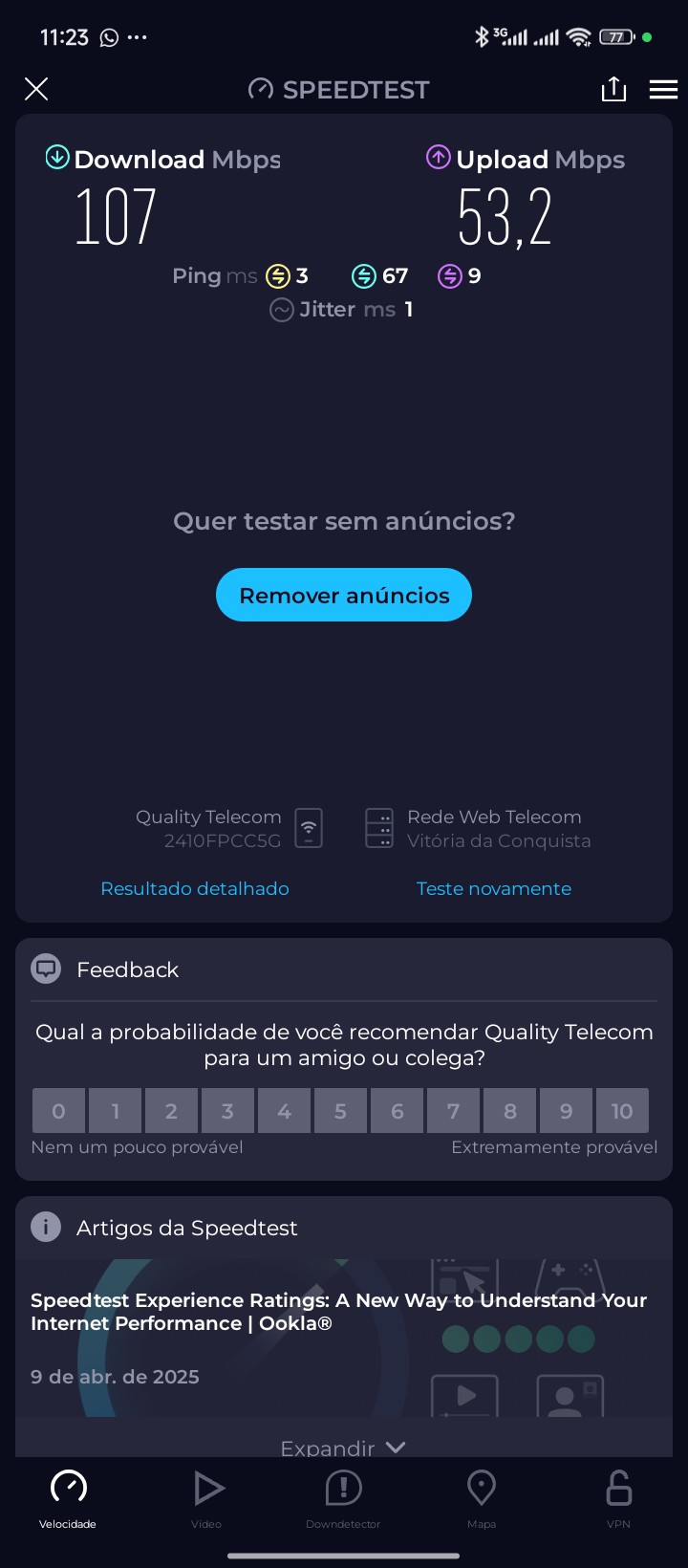This screenshot has height=1568, width=688.
Task: Select rating 3 for Quality Telecom
Action: tap(227, 1111)
